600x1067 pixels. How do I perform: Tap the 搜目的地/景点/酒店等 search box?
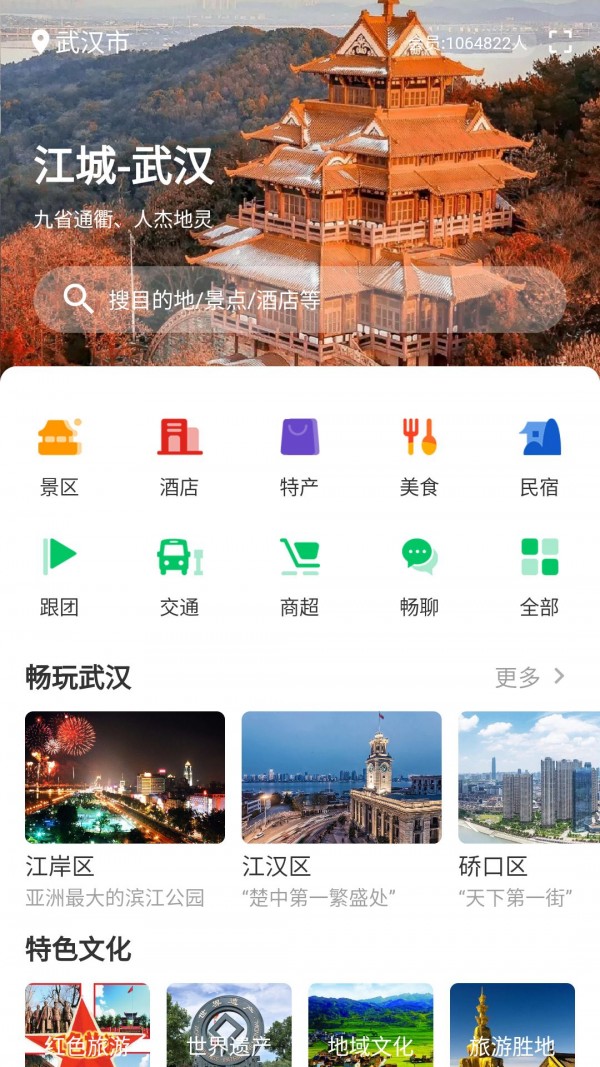click(300, 299)
